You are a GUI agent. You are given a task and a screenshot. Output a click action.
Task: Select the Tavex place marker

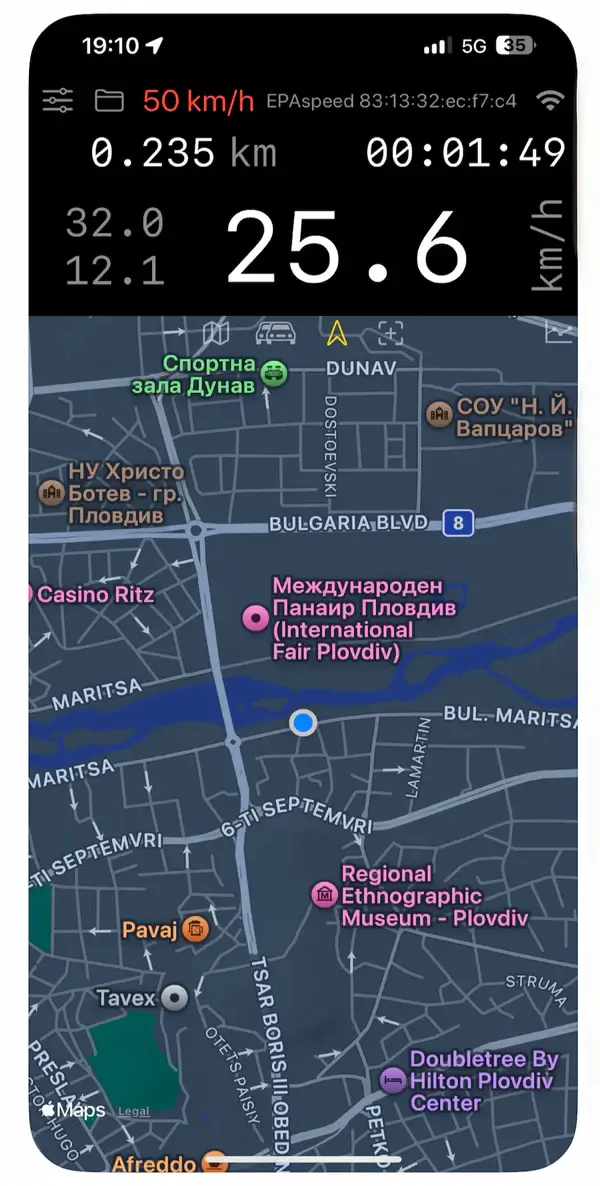[176, 997]
